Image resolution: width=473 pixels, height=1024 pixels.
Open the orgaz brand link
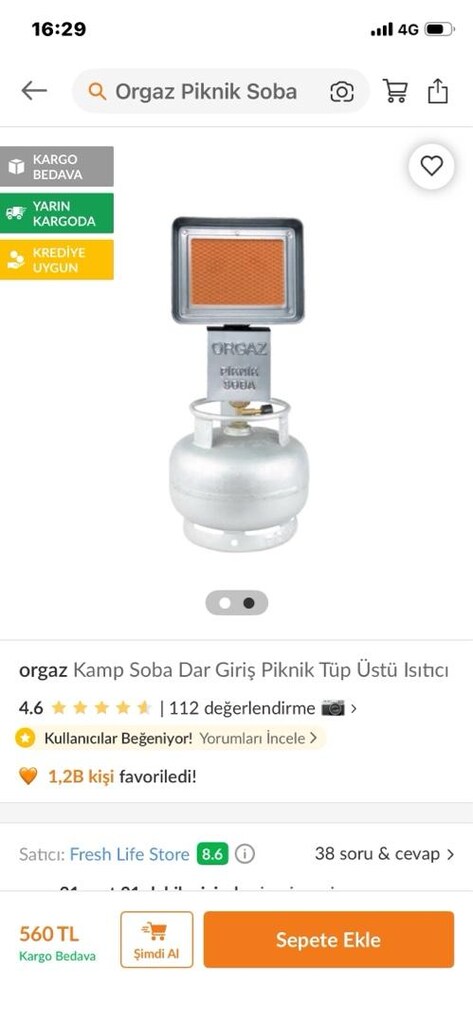pos(43,671)
